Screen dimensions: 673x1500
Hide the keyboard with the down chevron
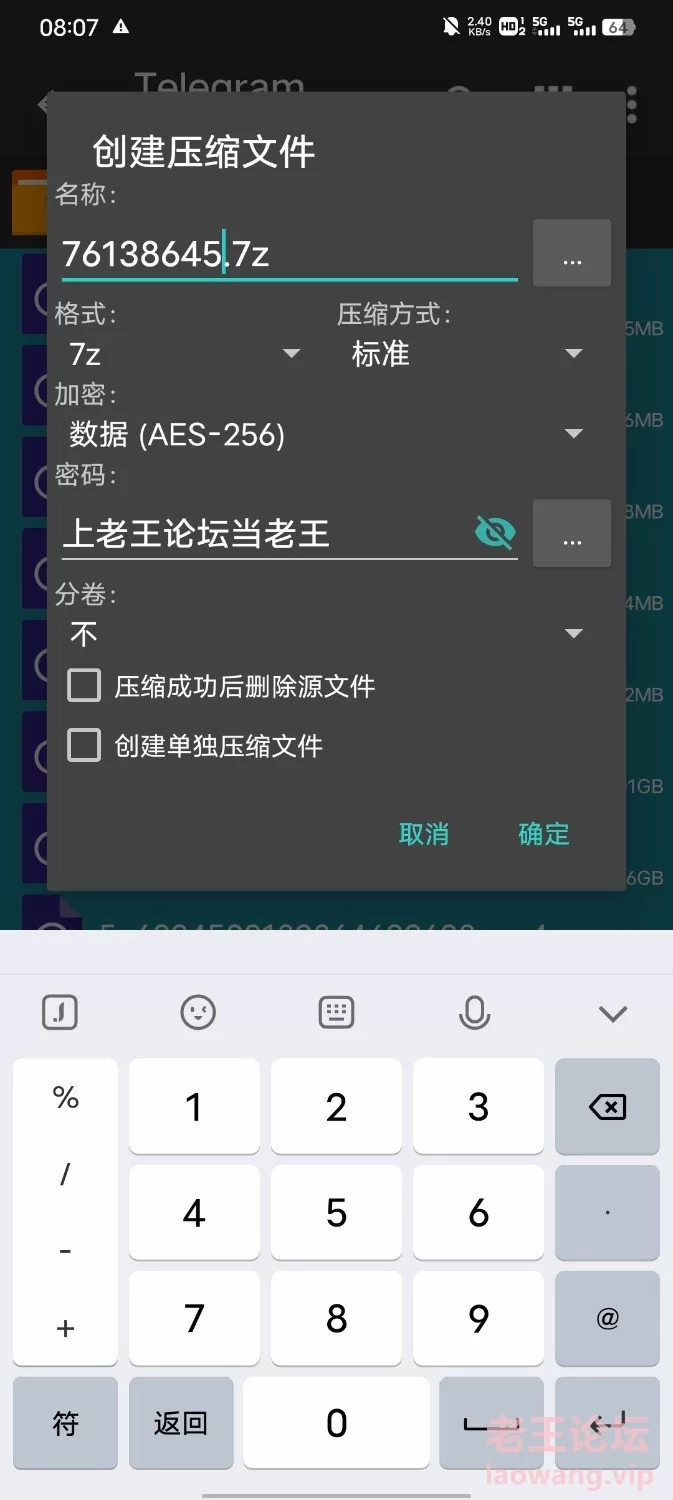[612, 1014]
